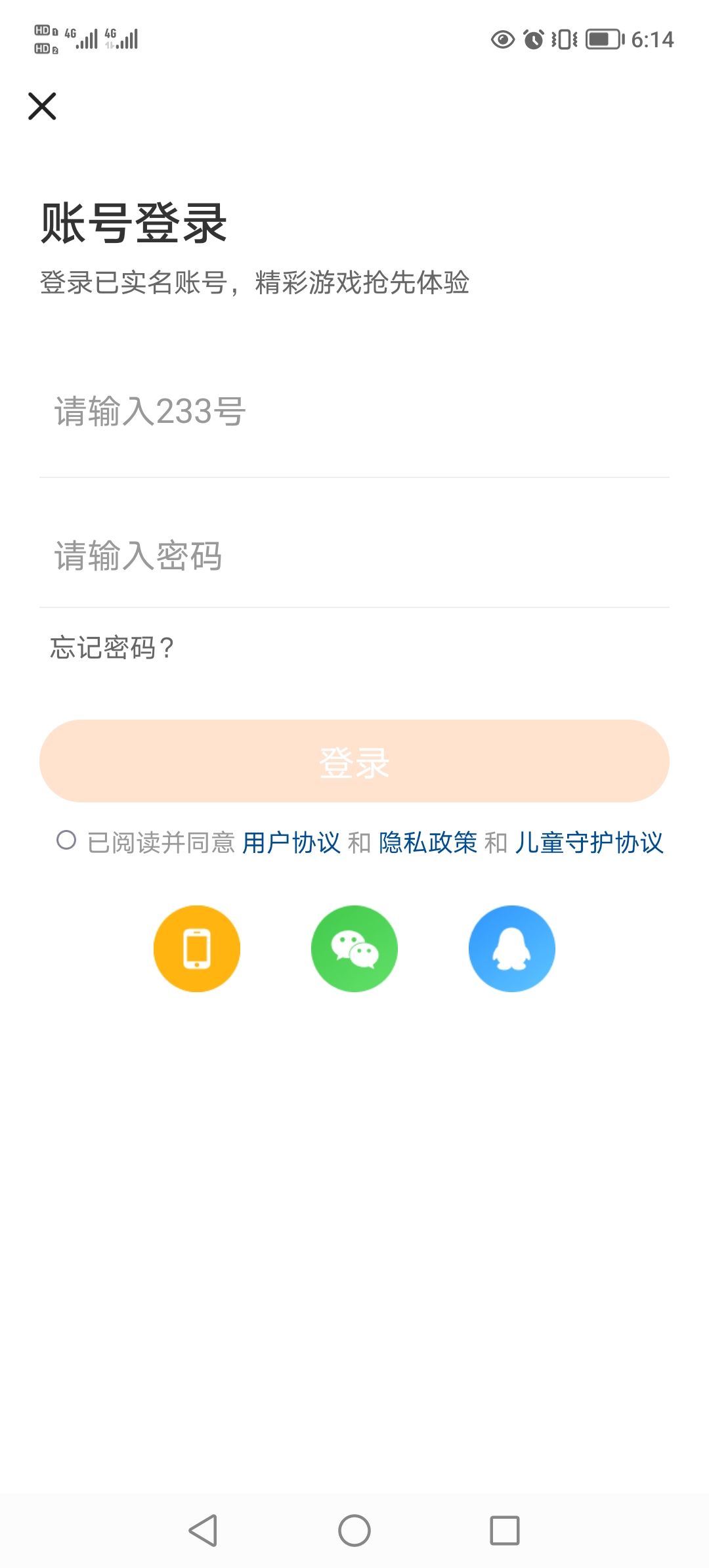709x1568 pixels.
Task: Log in with WeChat
Action: click(x=354, y=948)
